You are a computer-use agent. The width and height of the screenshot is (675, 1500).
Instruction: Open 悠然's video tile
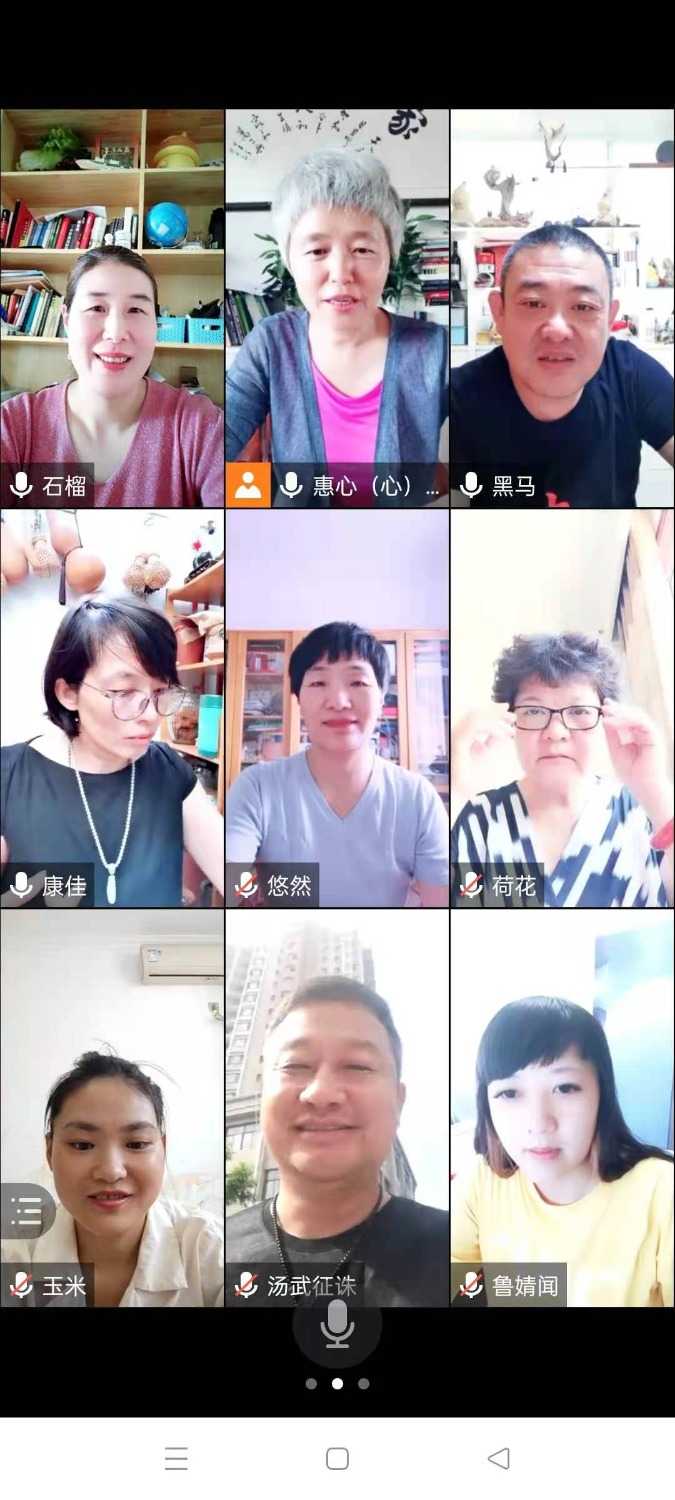337,708
